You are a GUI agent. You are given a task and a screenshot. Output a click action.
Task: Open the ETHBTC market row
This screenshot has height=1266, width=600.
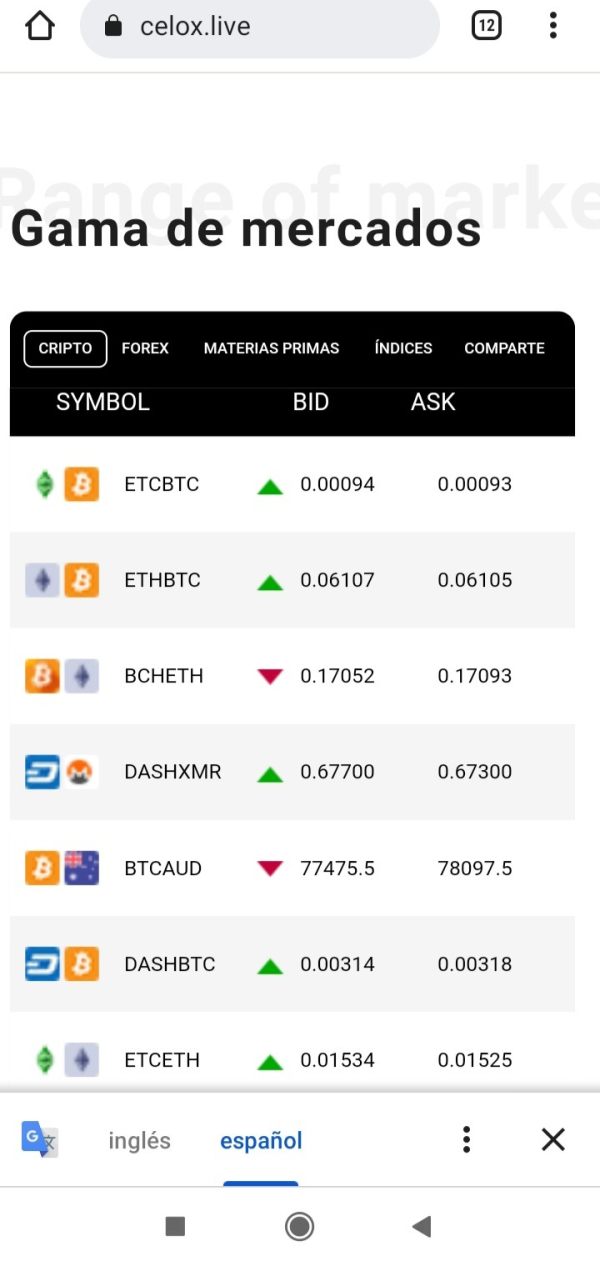tap(292, 580)
